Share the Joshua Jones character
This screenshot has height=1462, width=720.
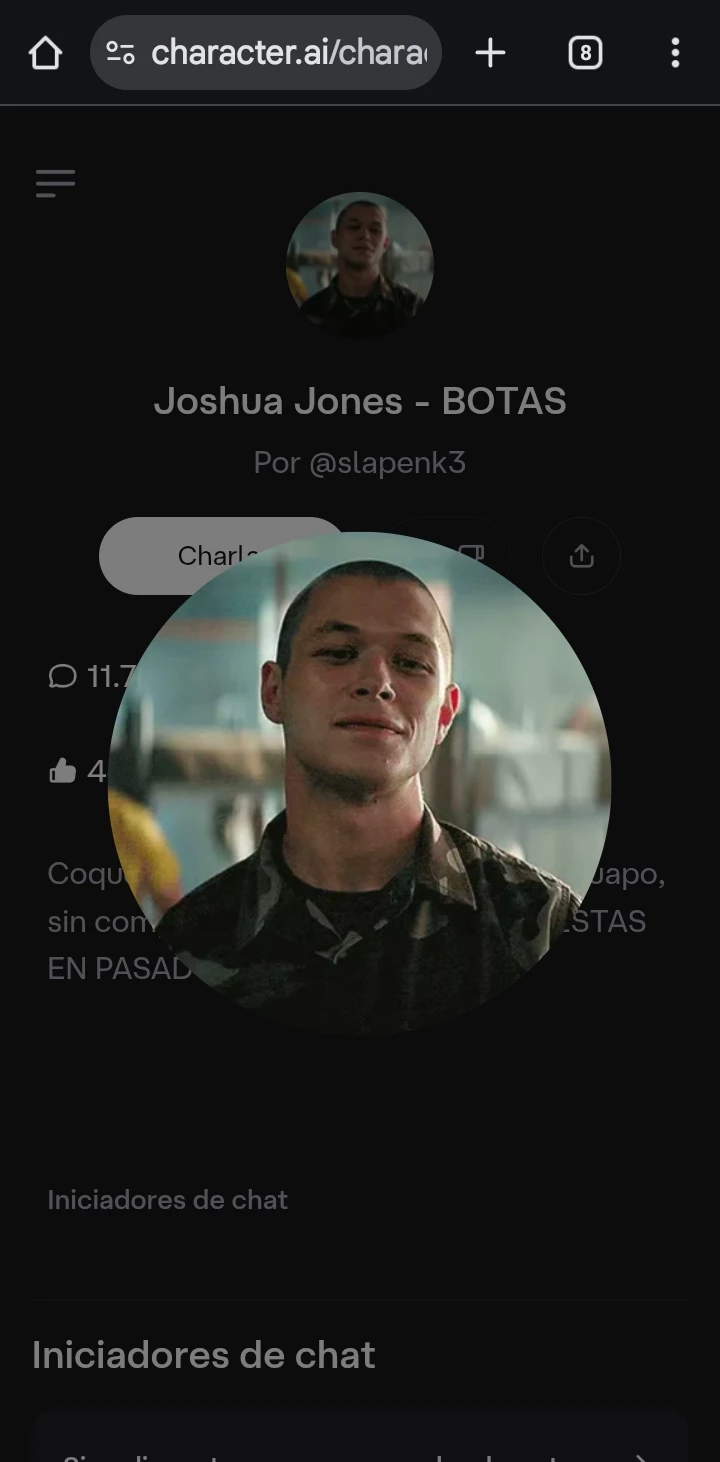tap(581, 556)
